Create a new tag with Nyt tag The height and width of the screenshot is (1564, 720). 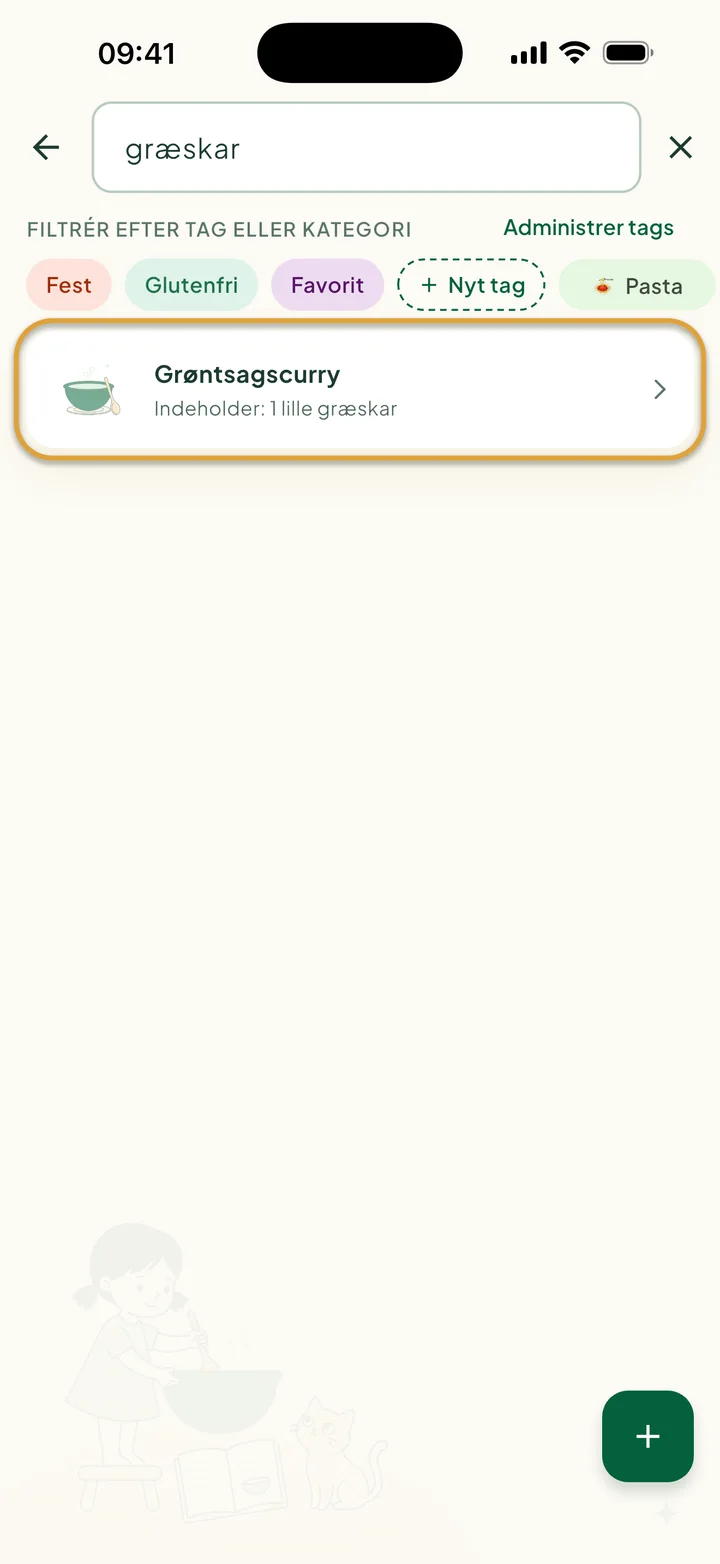click(471, 285)
